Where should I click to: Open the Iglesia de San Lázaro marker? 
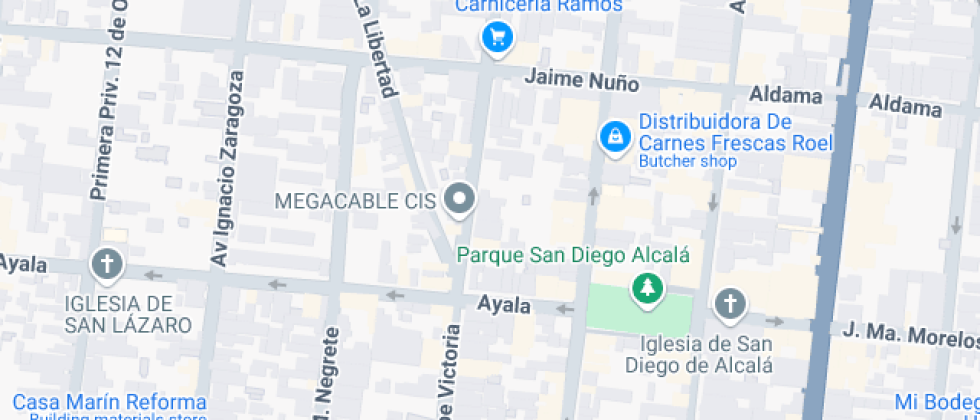(106, 264)
